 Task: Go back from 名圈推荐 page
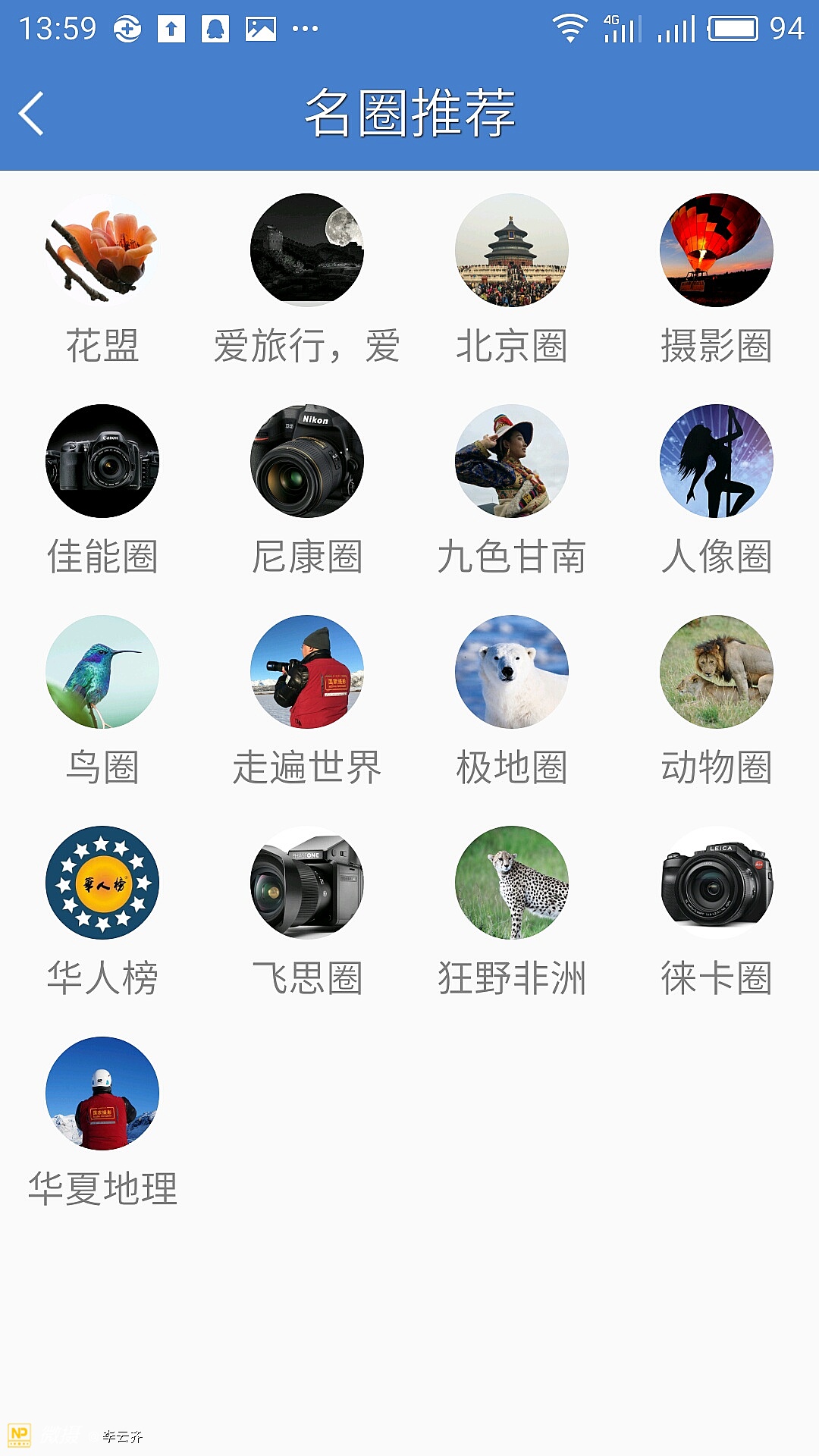point(32,114)
